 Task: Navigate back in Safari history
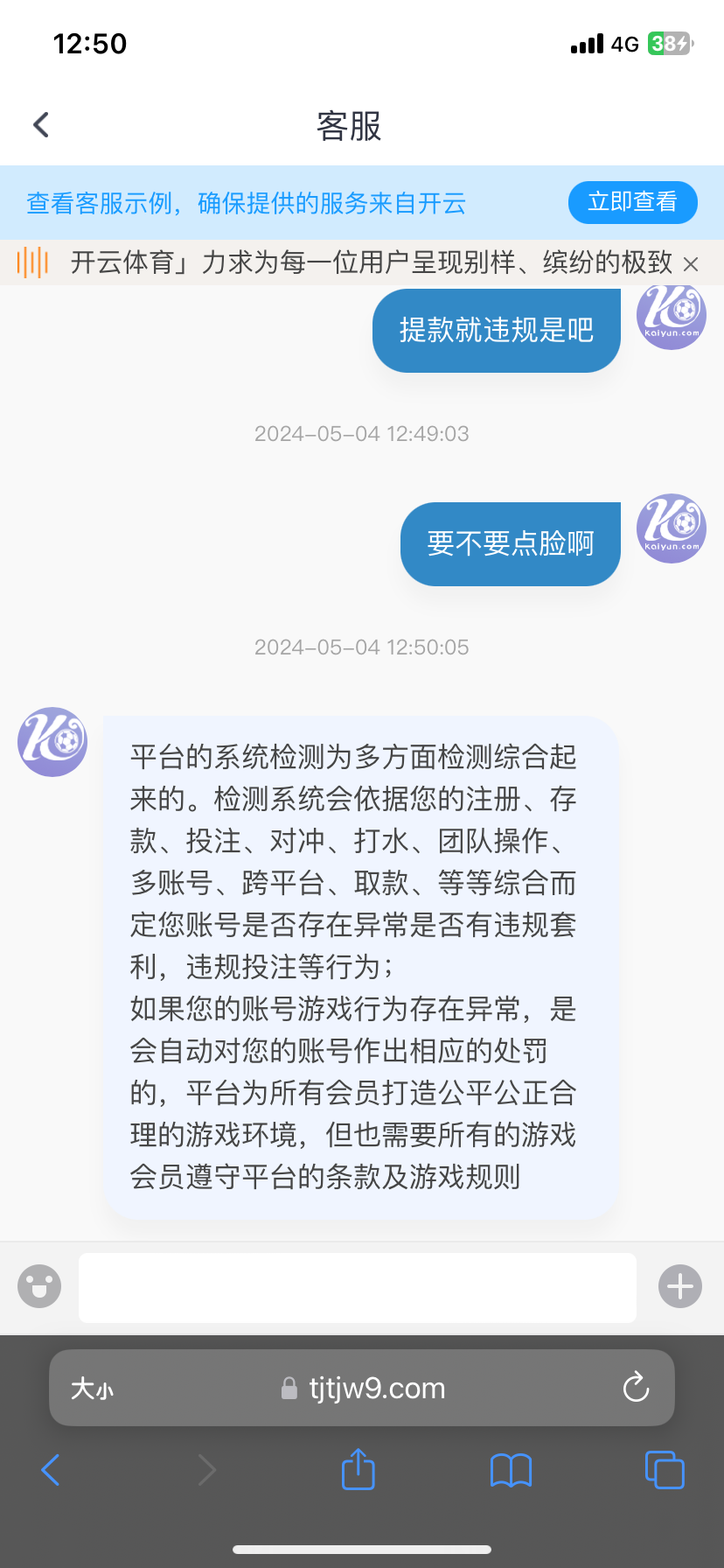(50, 1470)
